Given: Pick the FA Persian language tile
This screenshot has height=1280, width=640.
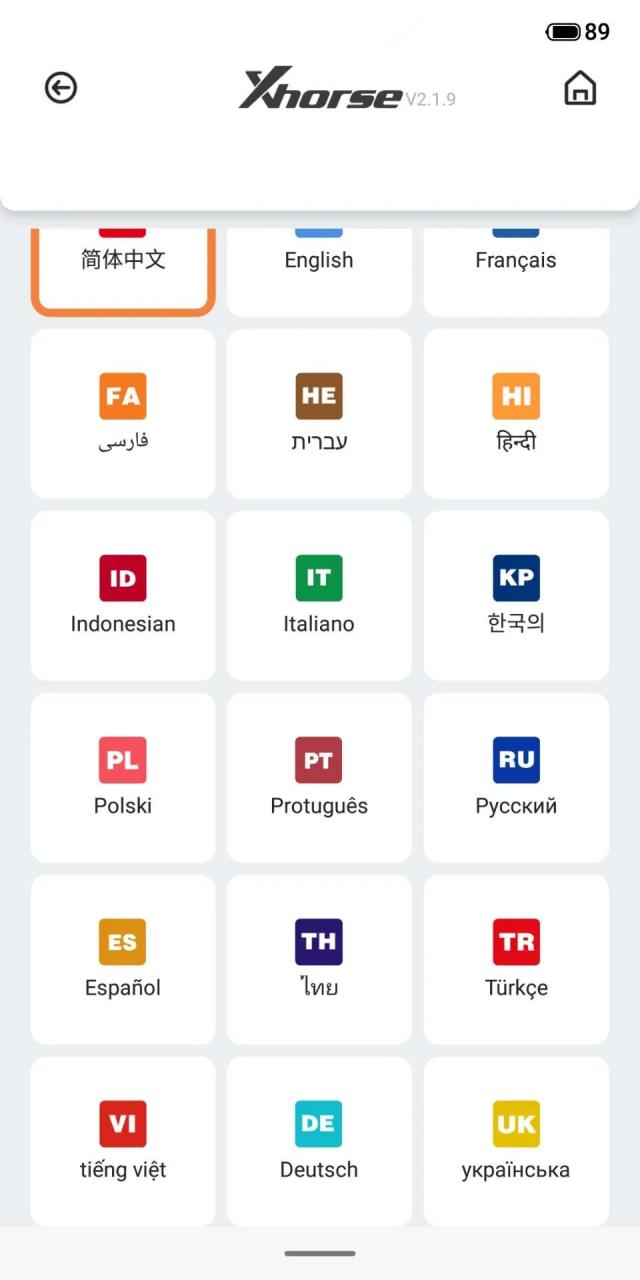Looking at the screenshot, I should 123,414.
